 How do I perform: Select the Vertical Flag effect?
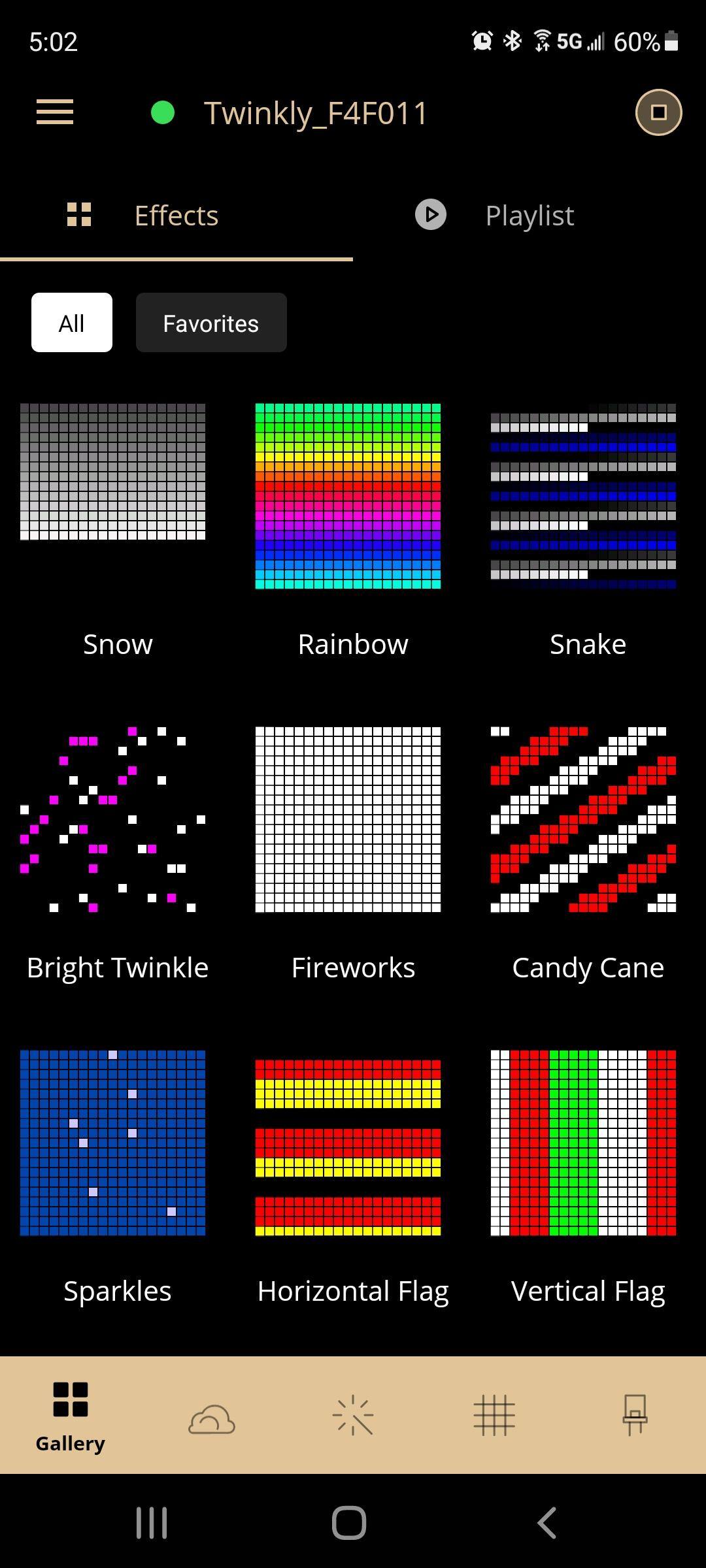pos(583,1143)
